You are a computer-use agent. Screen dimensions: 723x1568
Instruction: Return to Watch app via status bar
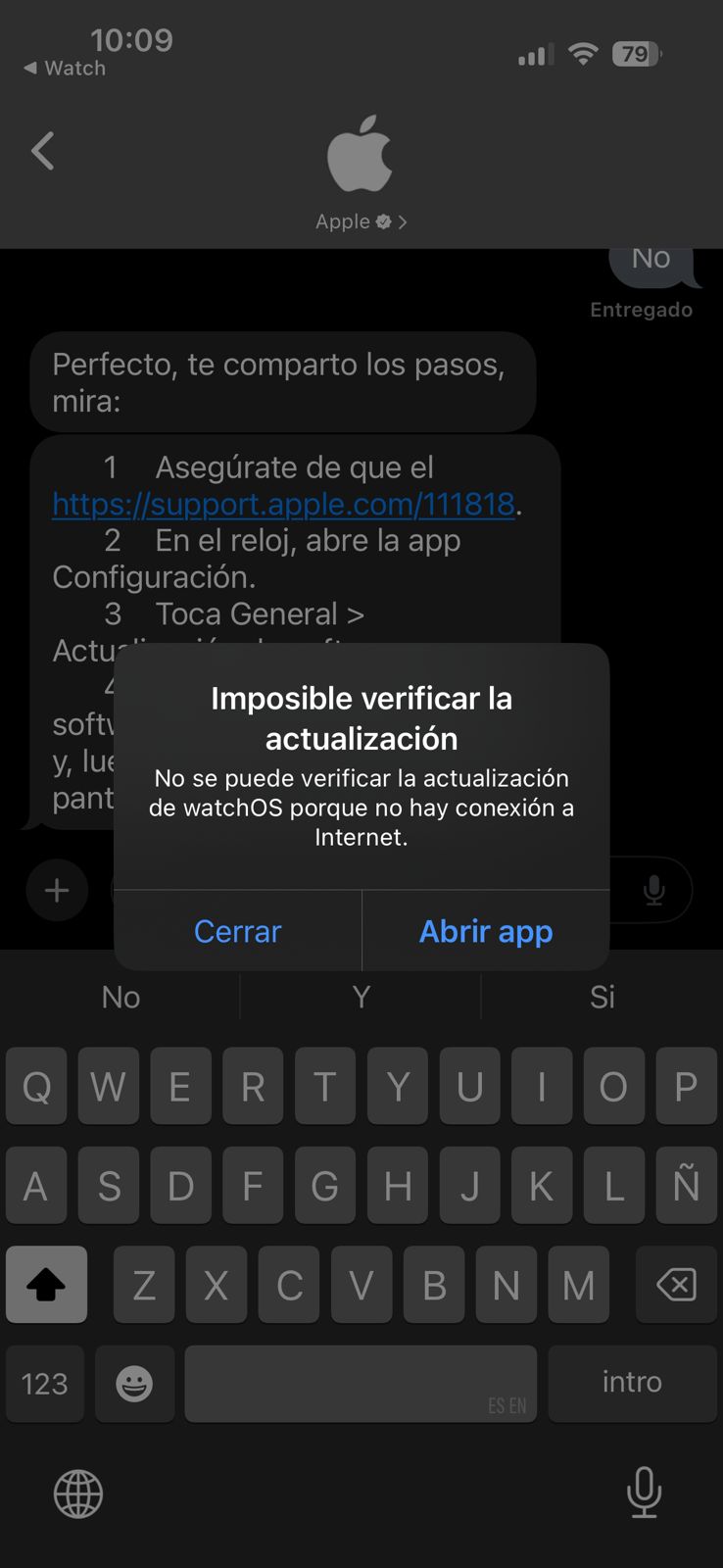(x=65, y=69)
